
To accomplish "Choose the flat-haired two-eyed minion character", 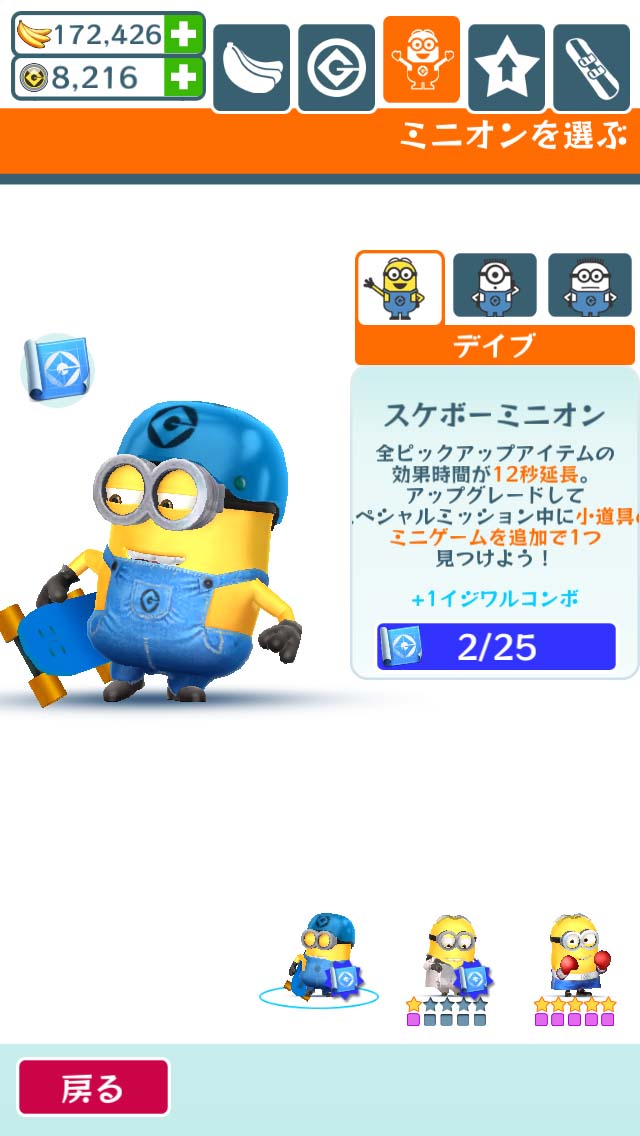I will point(590,286).
